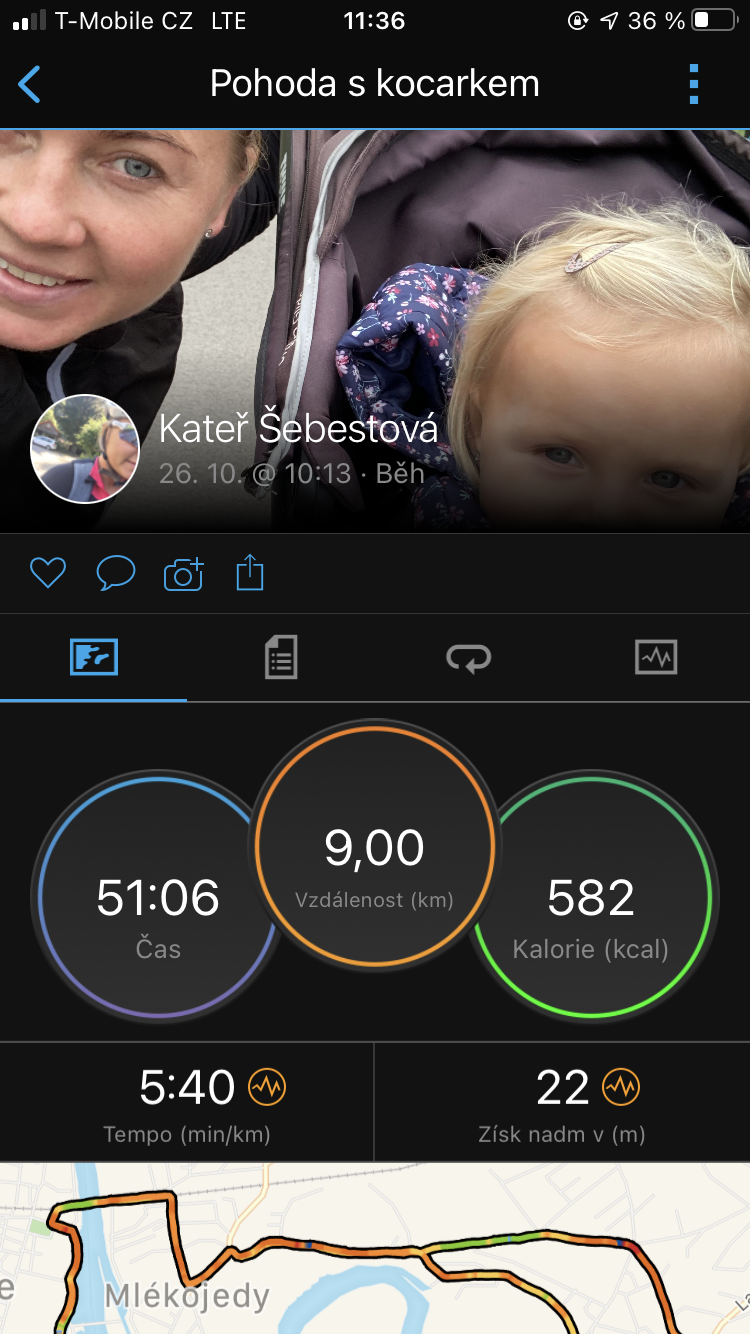
Task: Share the activity using the share icon
Action: [x=250, y=573]
